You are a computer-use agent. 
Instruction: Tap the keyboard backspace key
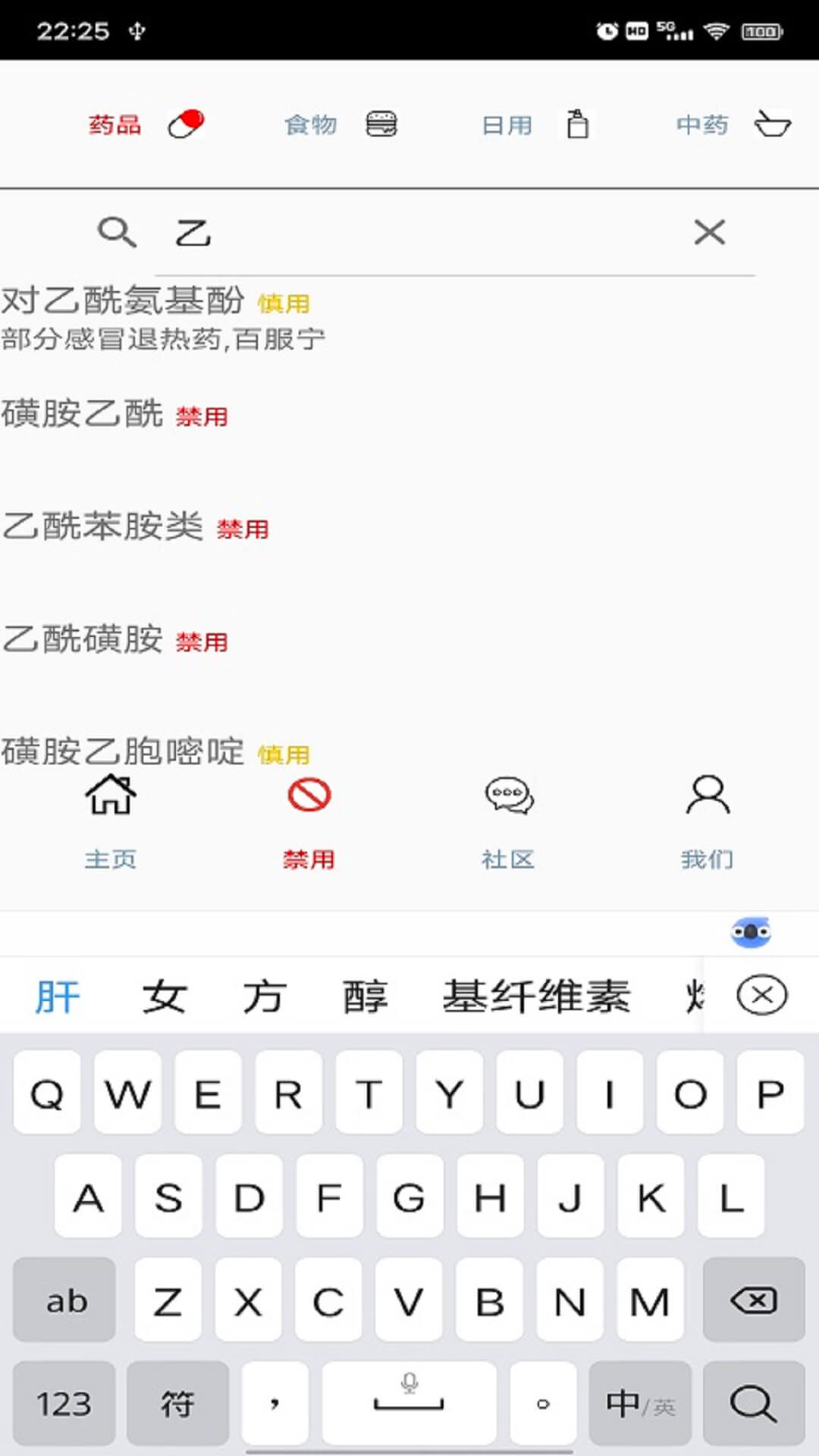coord(753,1301)
